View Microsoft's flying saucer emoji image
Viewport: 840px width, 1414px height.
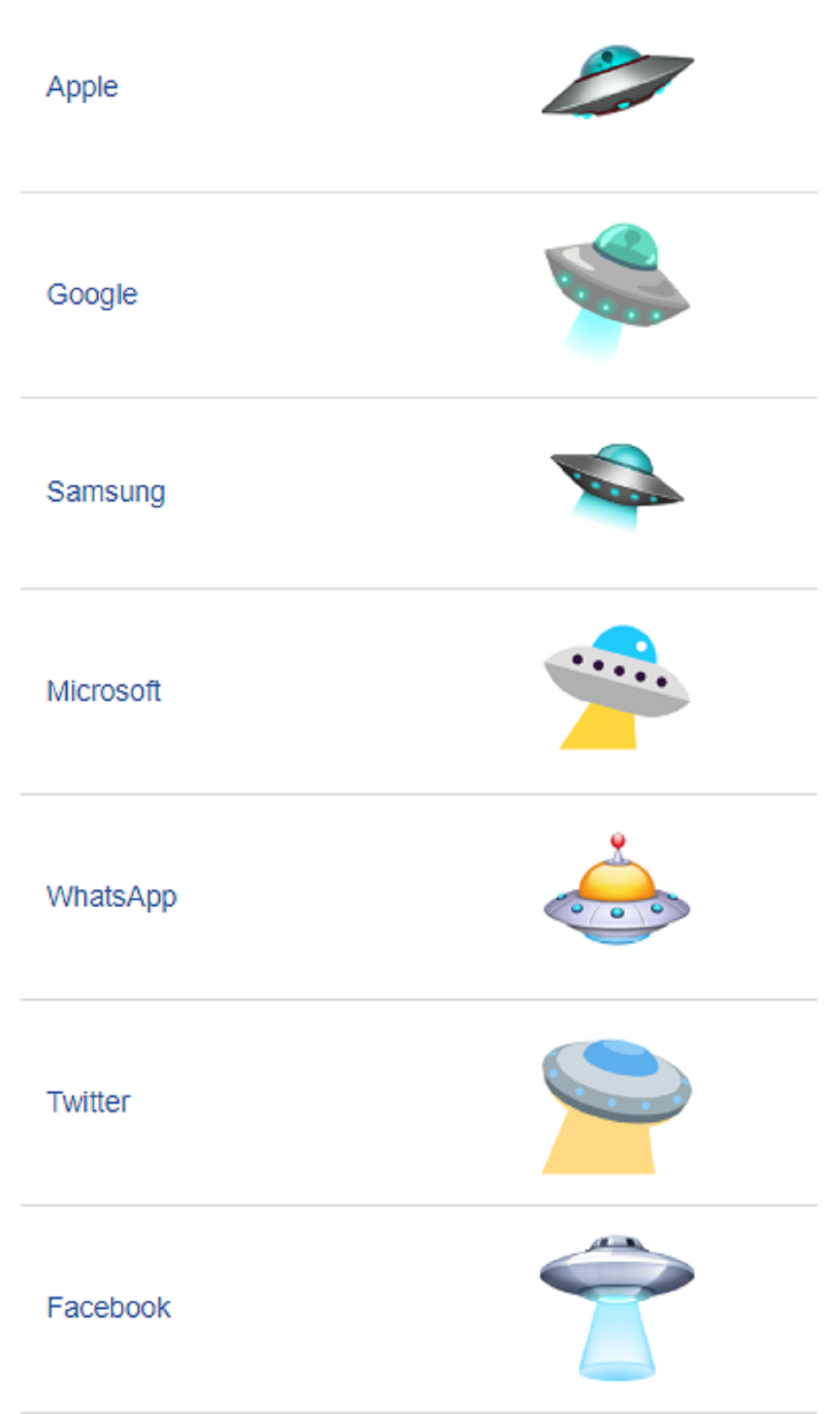617,687
